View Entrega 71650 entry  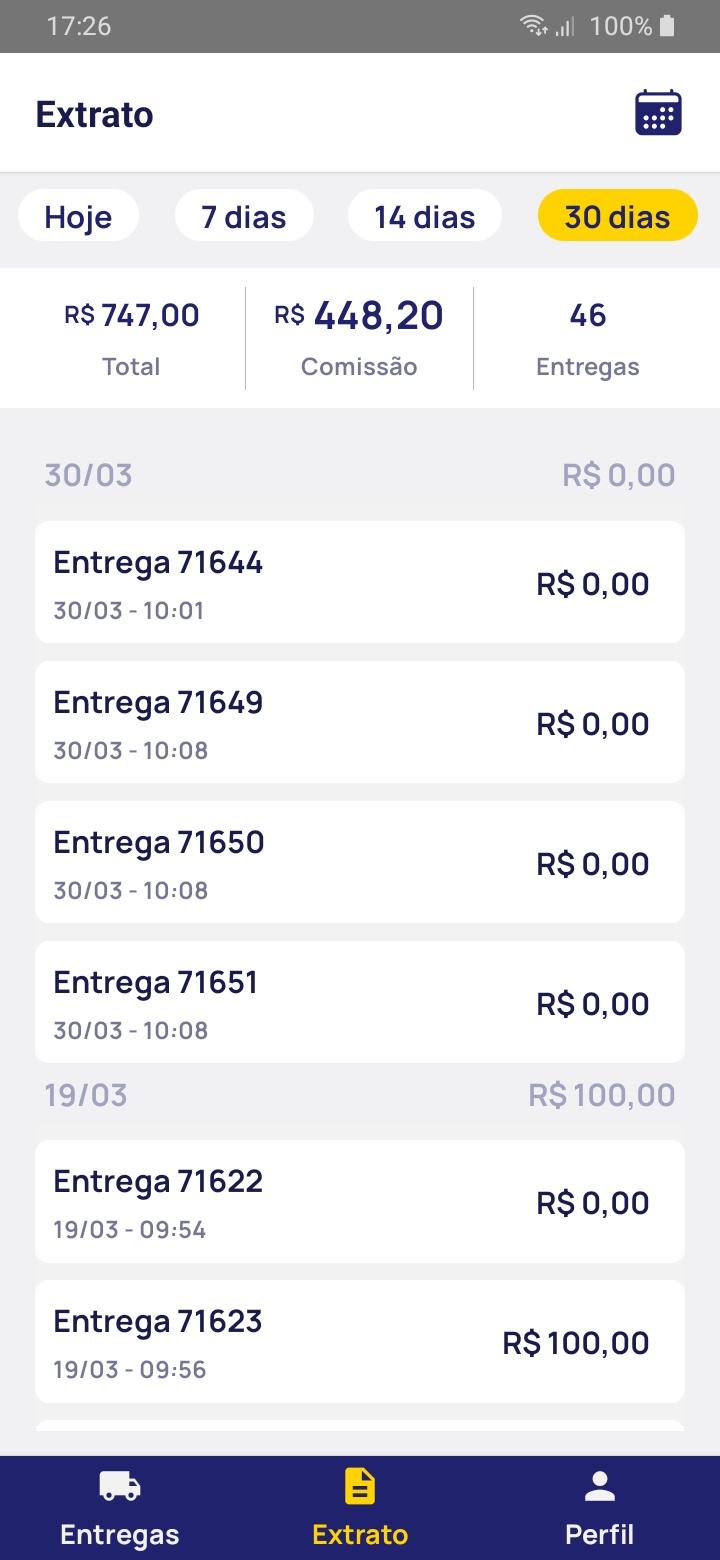360,862
